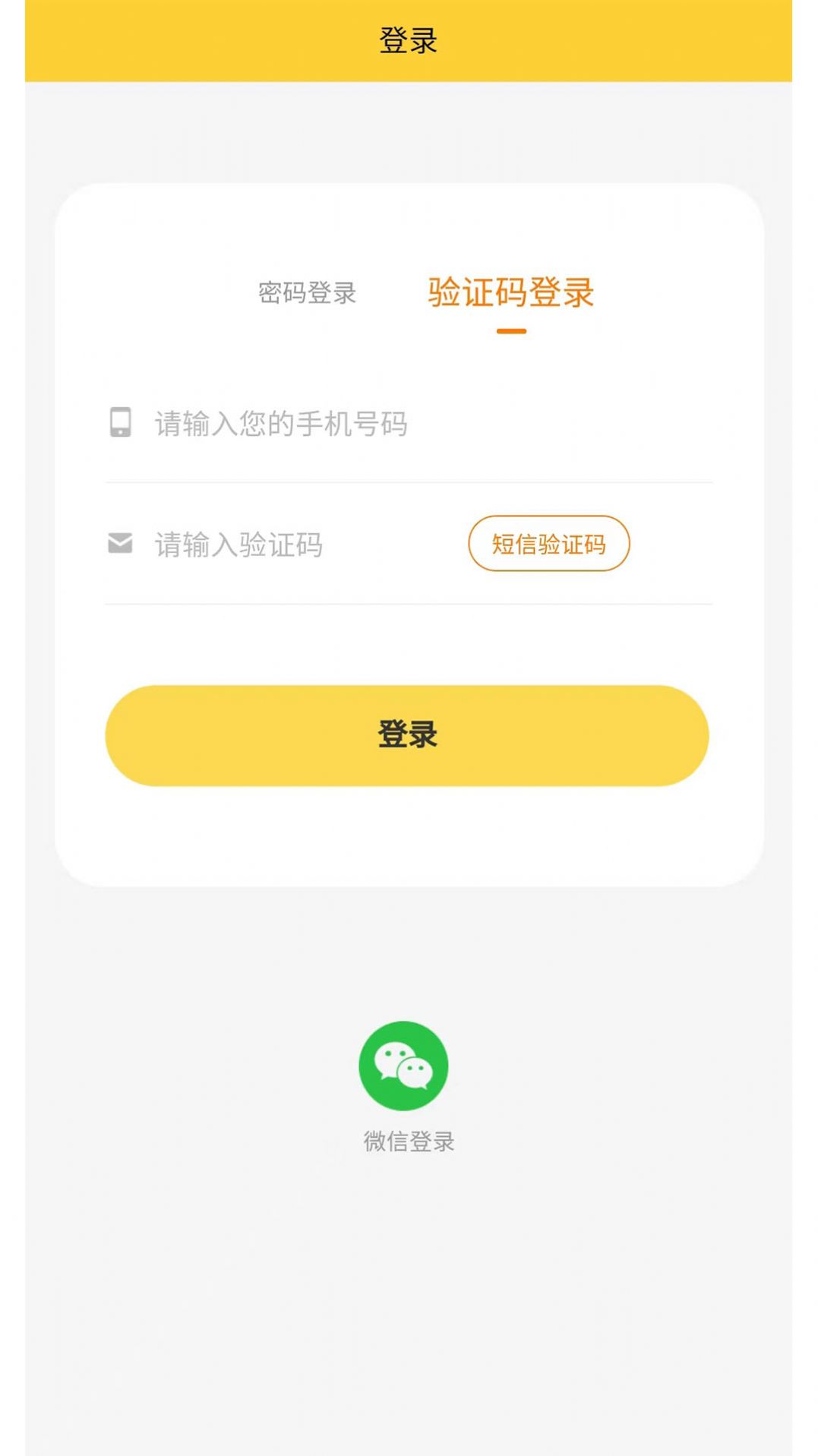
Task: Focus the phone number input field
Action: pos(410,424)
